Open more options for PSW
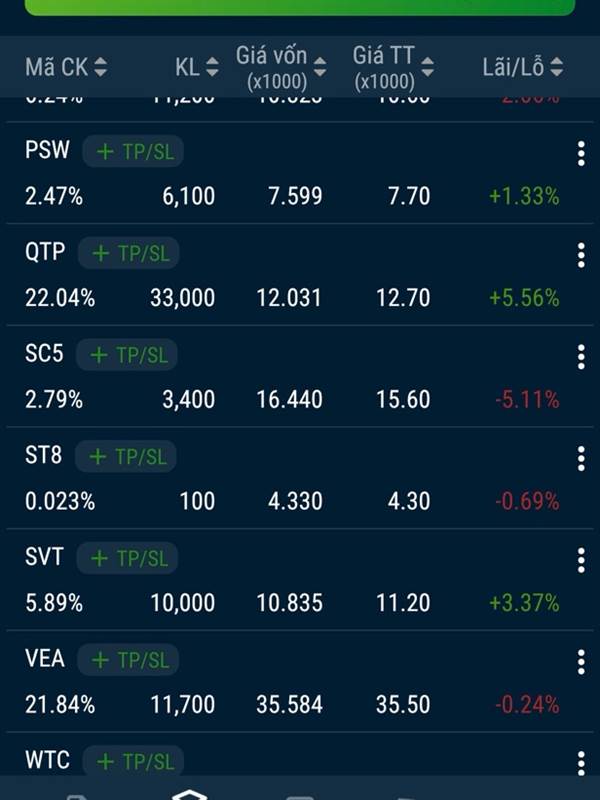The width and height of the screenshot is (600, 800). [x=581, y=153]
